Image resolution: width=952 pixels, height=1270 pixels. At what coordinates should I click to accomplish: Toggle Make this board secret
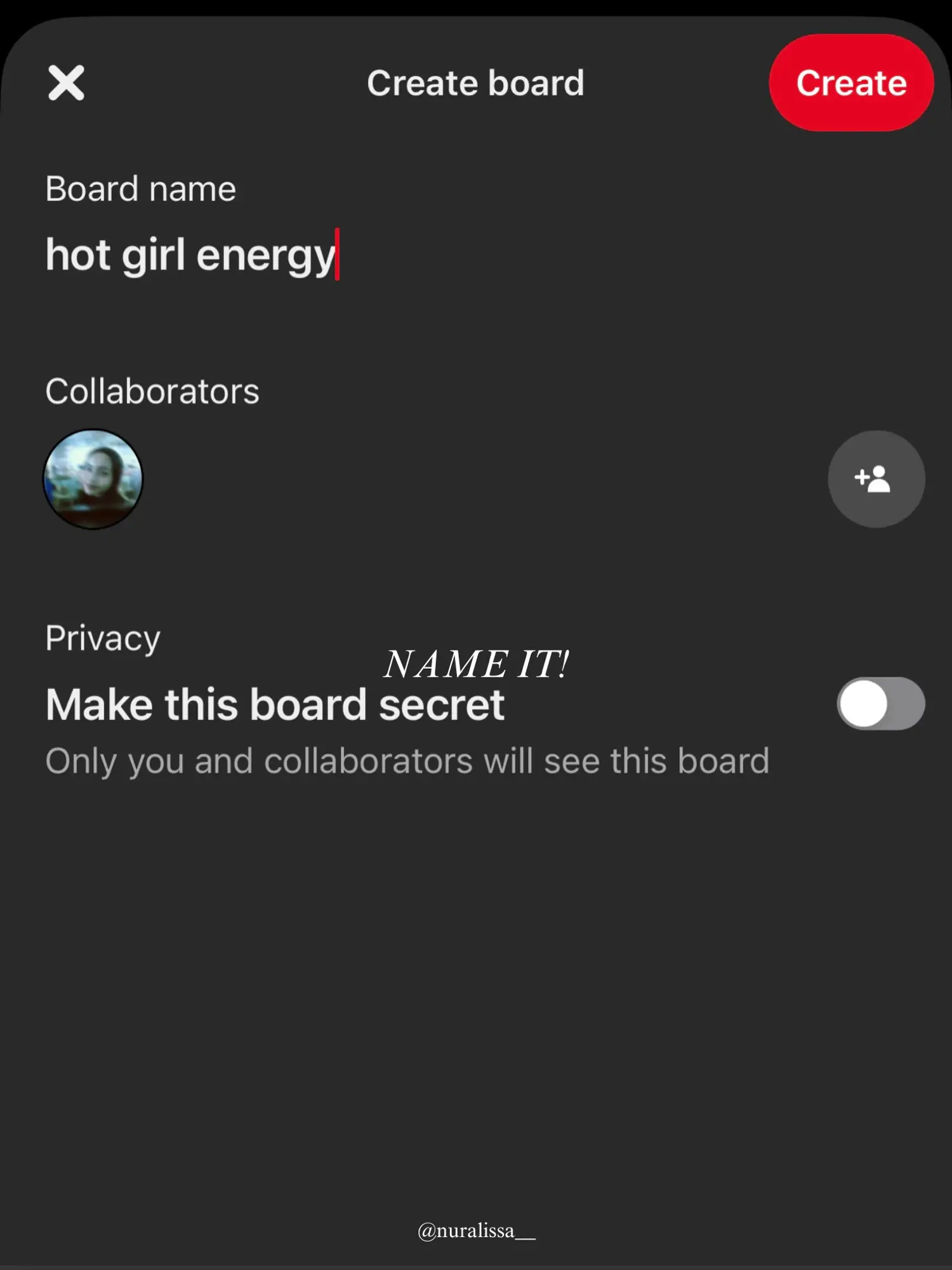click(880, 704)
